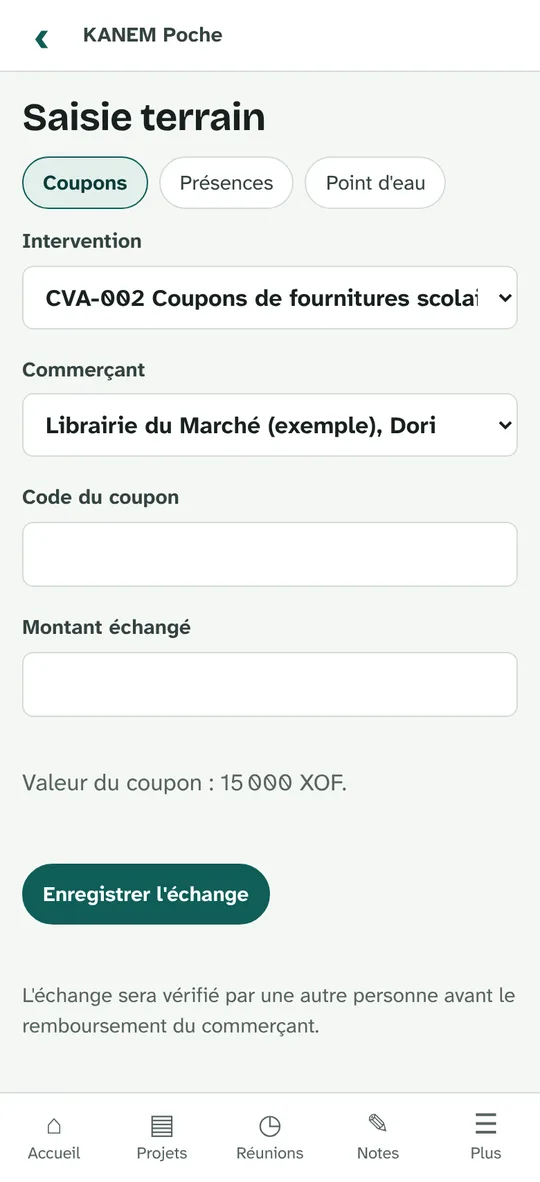Switch to the Point d'eau tab

[x=375, y=182]
